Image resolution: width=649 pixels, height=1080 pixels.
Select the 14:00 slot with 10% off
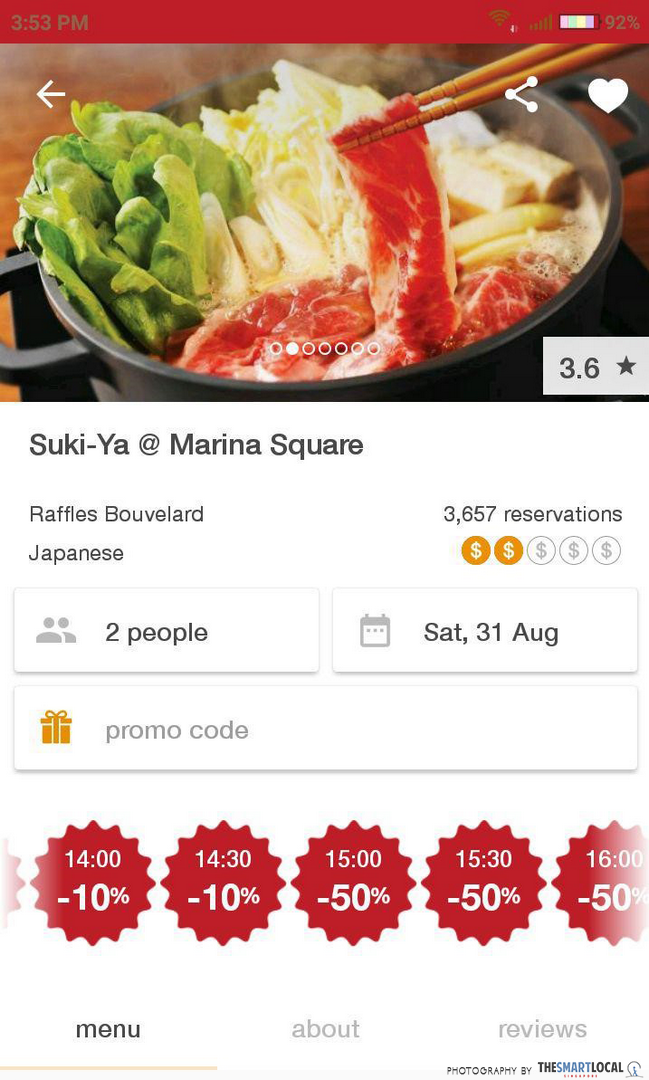93,882
